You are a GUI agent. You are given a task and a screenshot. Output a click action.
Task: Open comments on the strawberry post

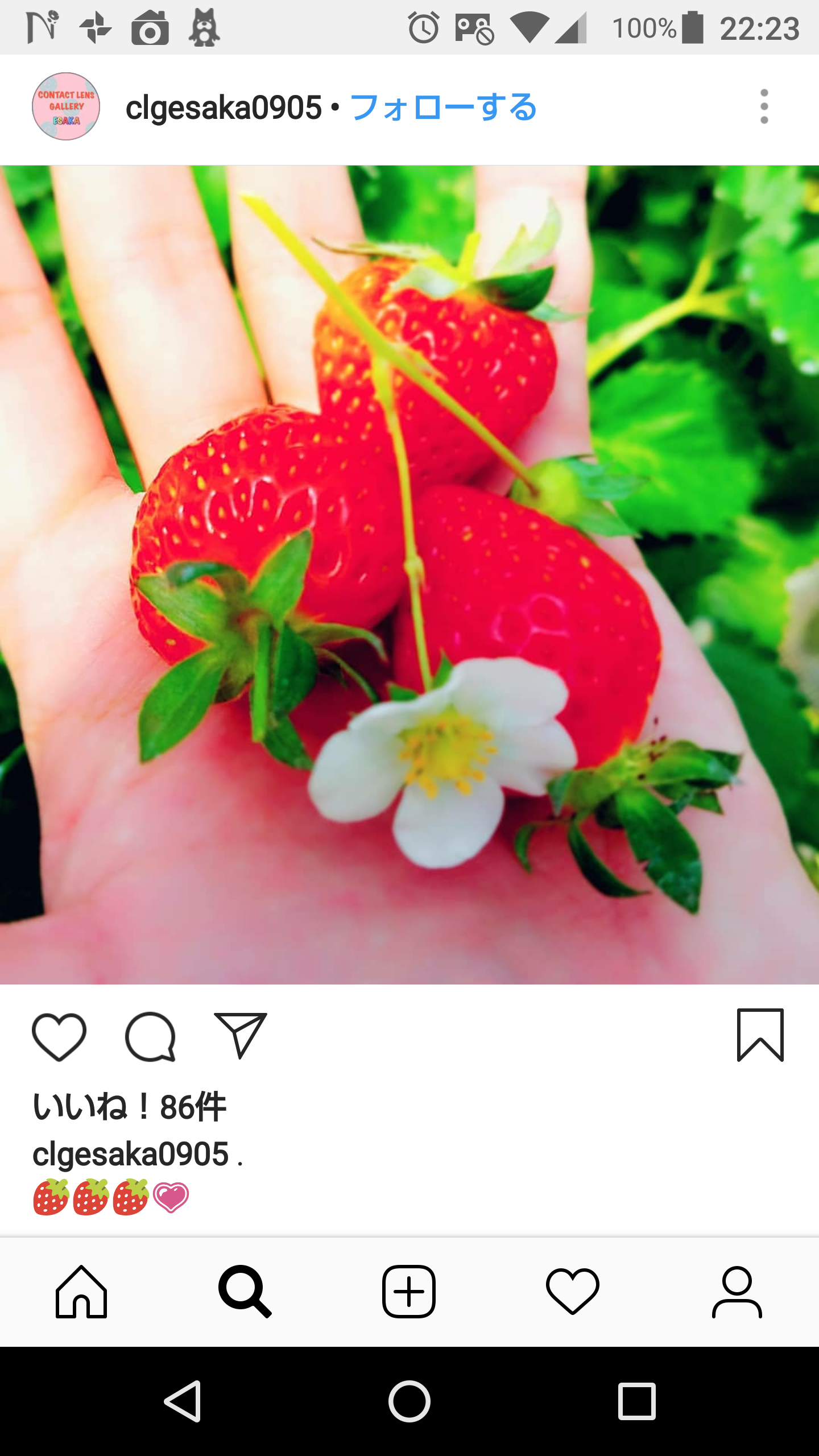pos(150,1036)
